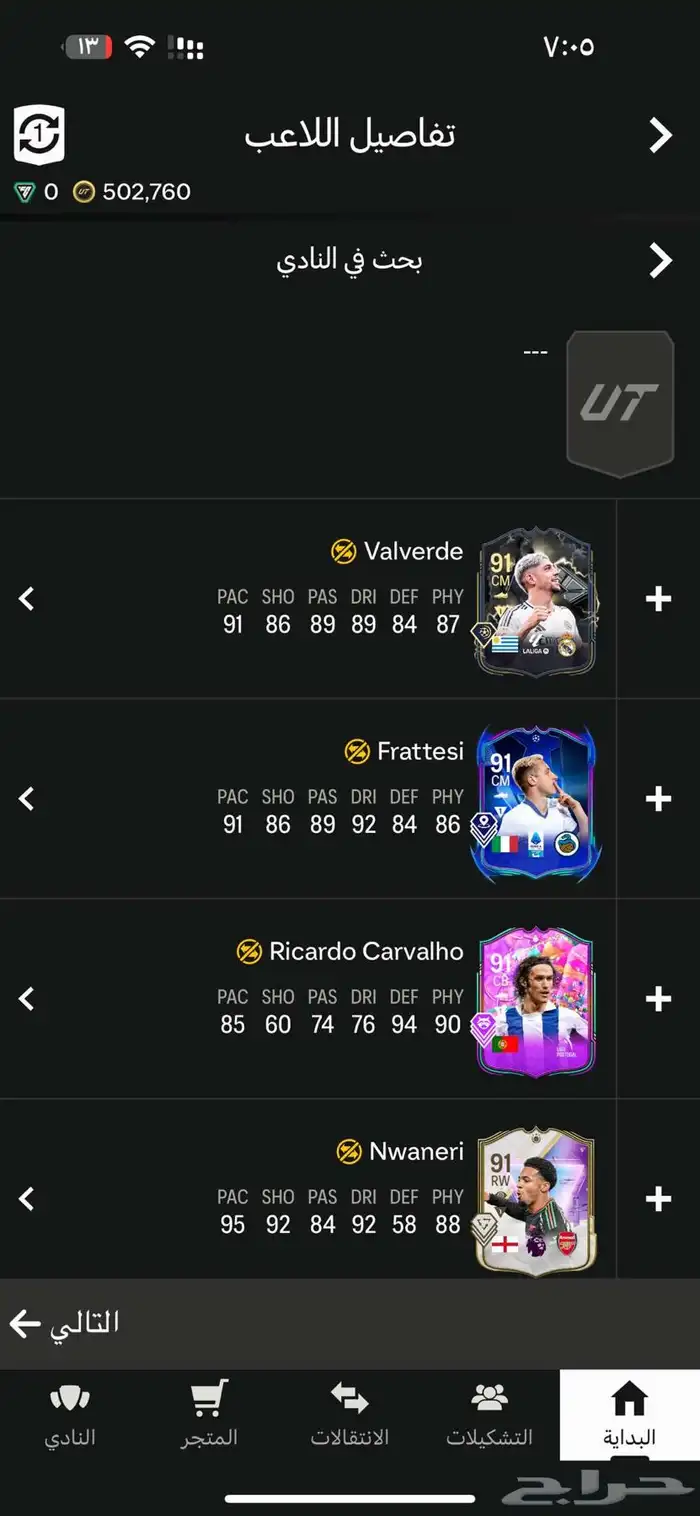Open Valverde's player card
The width and height of the screenshot is (700, 1516).
(536, 601)
